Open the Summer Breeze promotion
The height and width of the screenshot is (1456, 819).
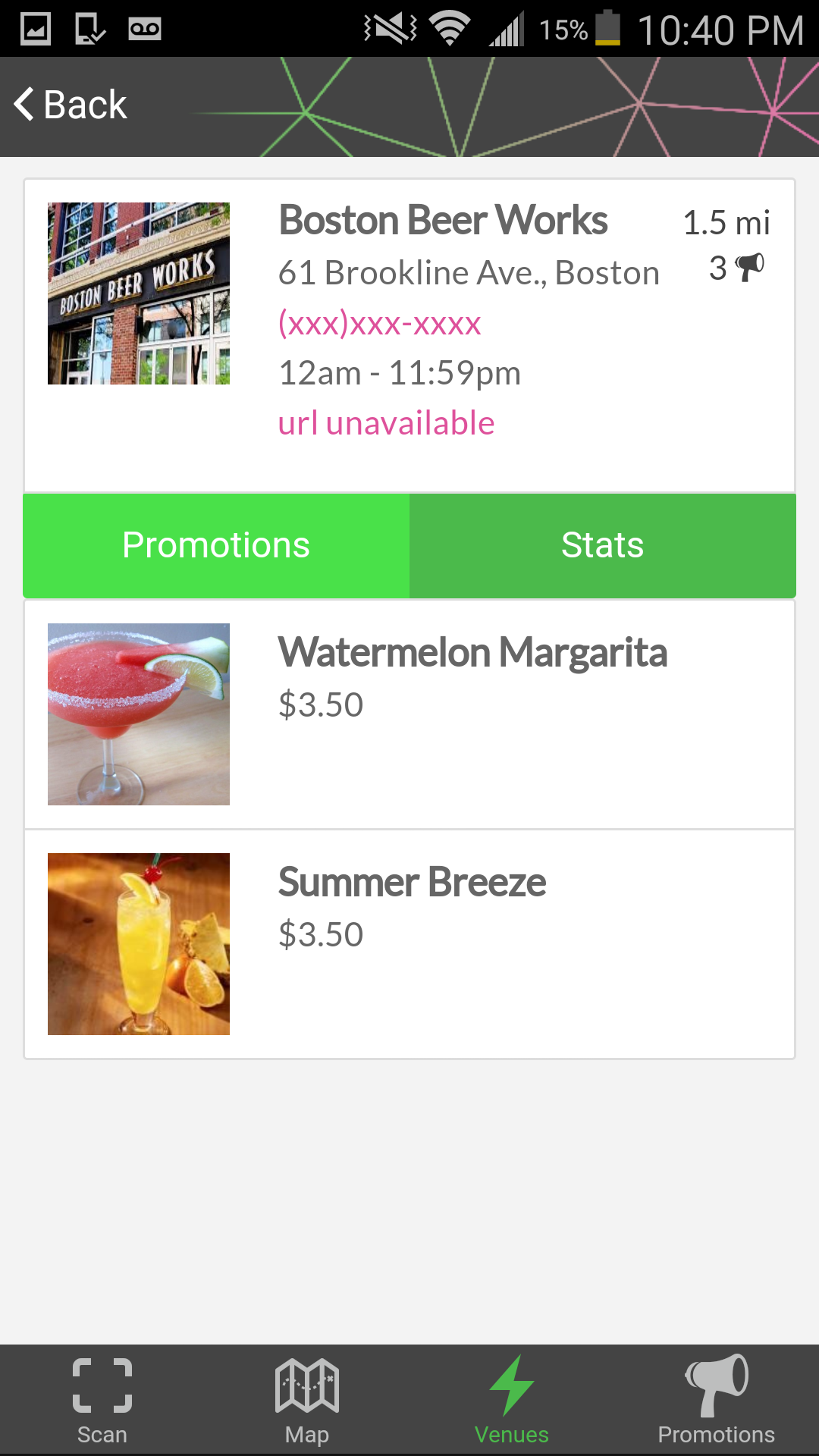click(x=409, y=944)
